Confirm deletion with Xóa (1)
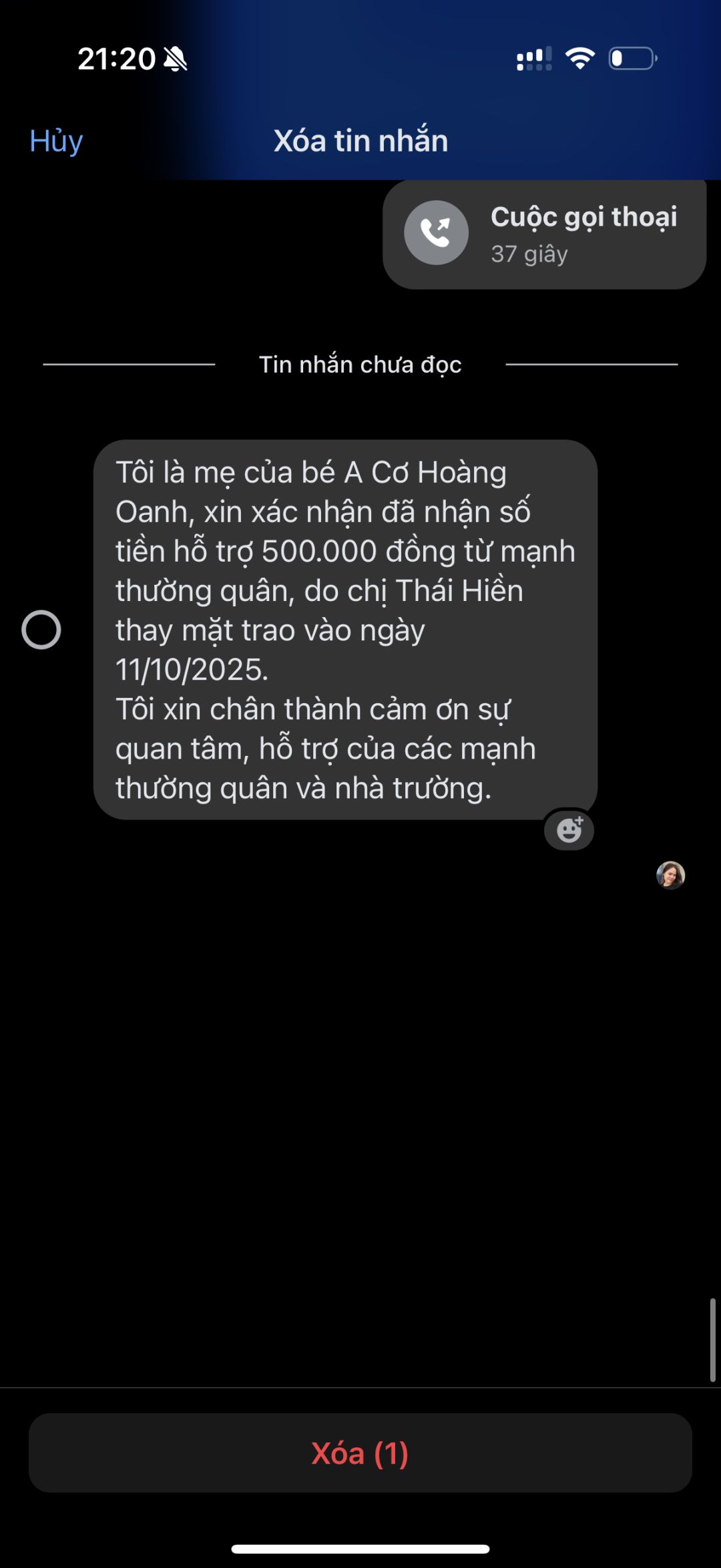The height and width of the screenshot is (1568, 721). (360, 1453)
